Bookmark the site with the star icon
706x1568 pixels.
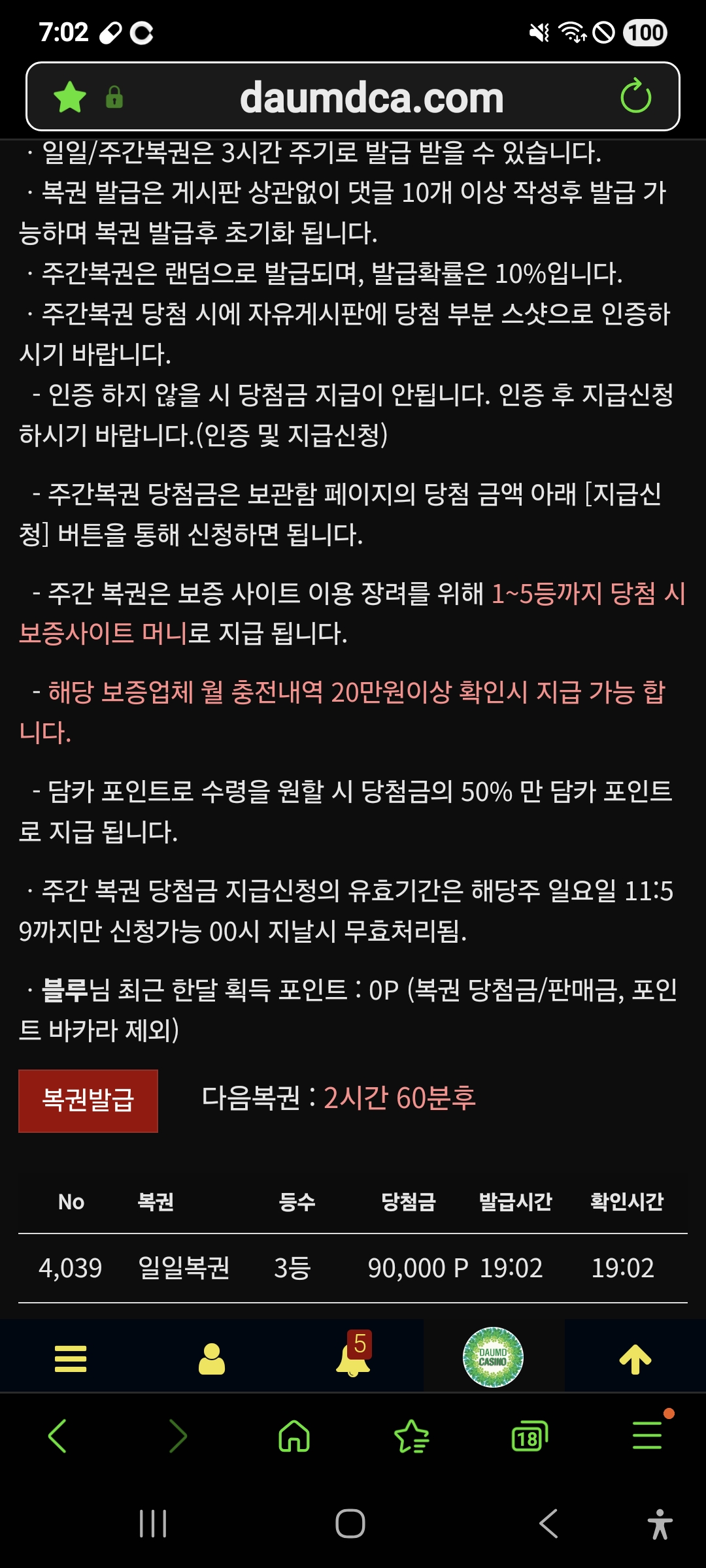point(70,97)
